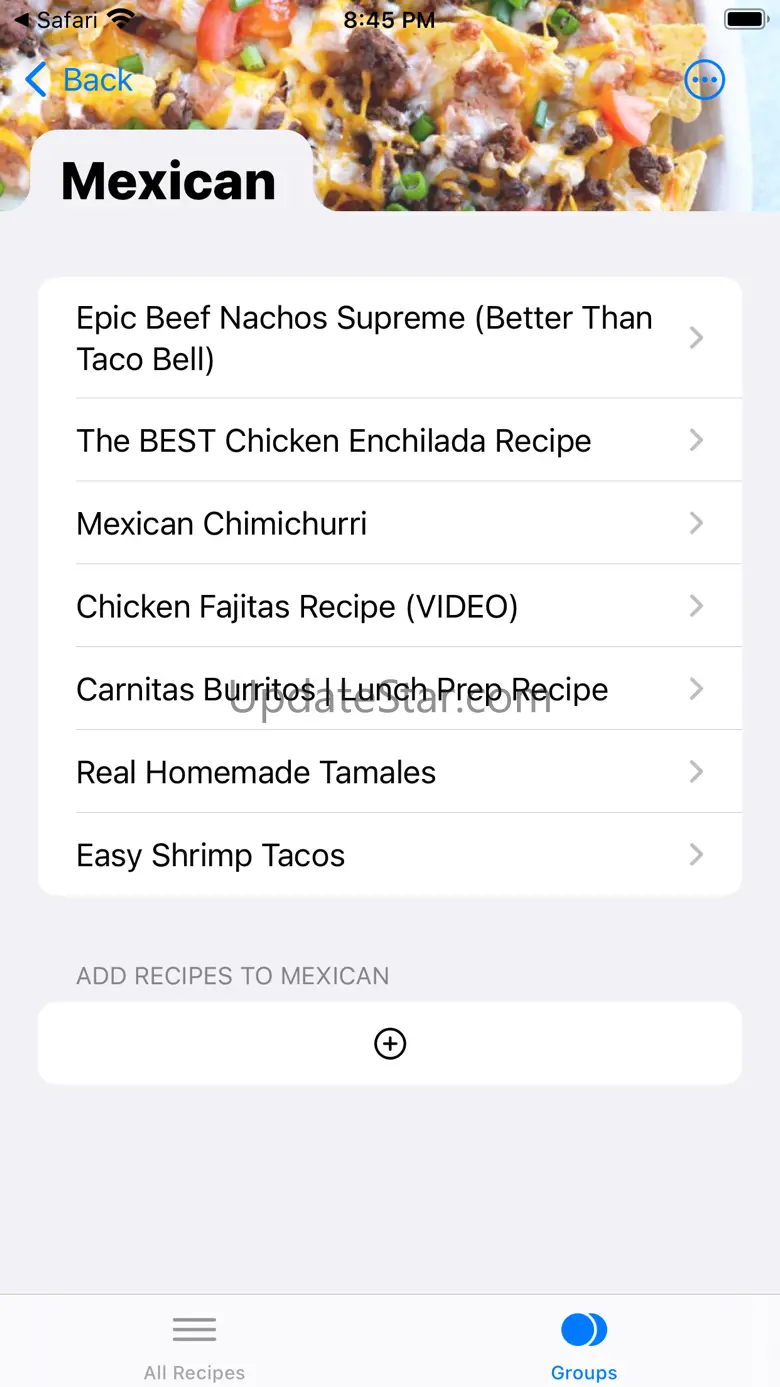This screenshot has width=780, height=1387.
Task: Add recipes to the Mexican group
Action: click(389, 1044)
